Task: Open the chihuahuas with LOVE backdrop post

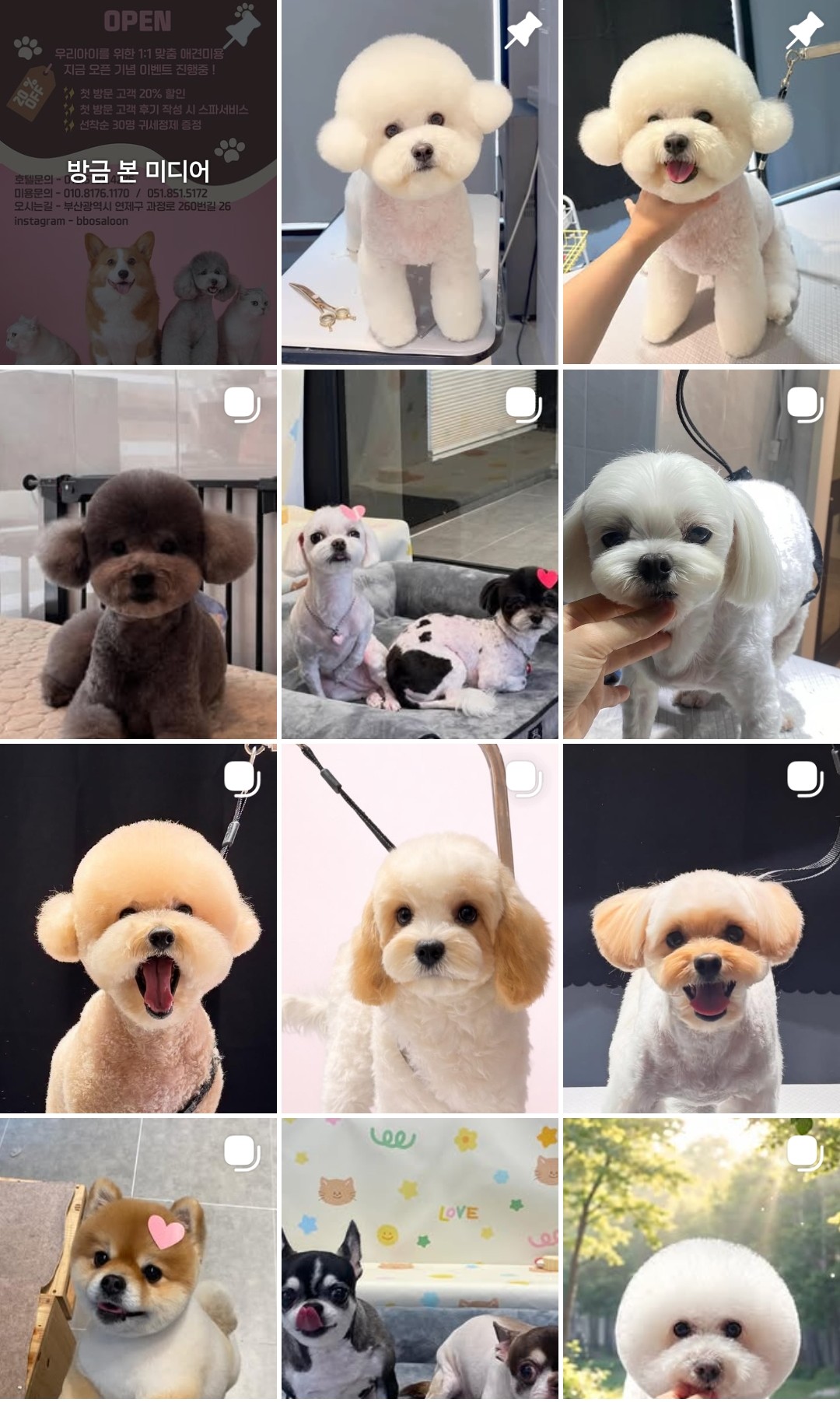Action: coord(420,1259)
